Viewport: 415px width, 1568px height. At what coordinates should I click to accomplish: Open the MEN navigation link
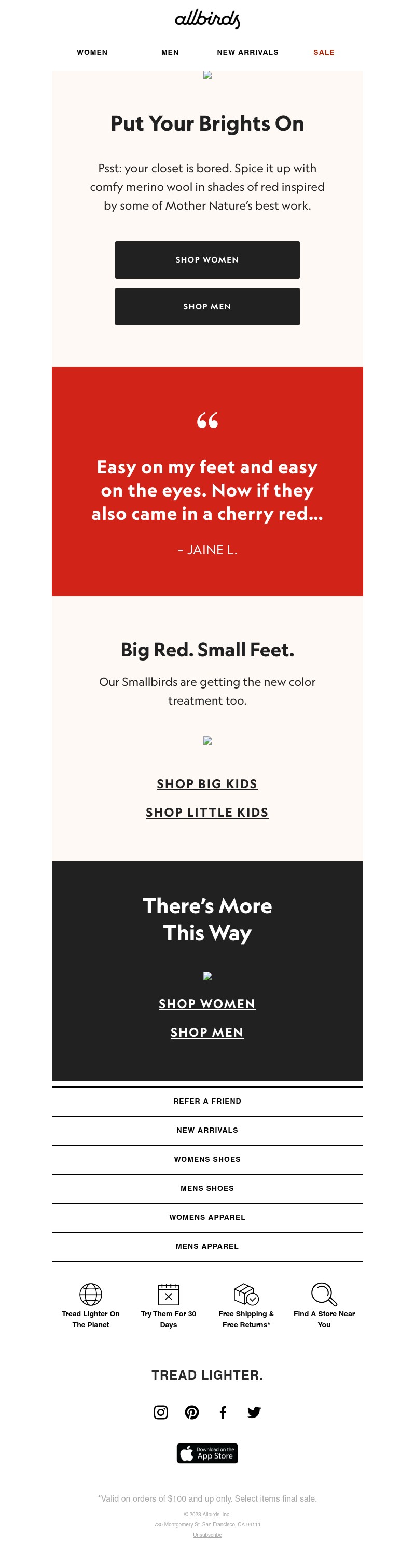click(x=170, y=52)
